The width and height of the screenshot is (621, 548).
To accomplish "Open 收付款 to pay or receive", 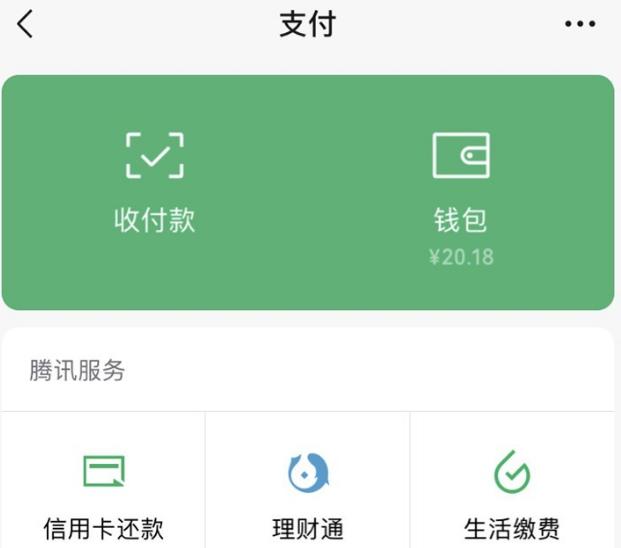I will pyautogui.click(x=155, y=183).
